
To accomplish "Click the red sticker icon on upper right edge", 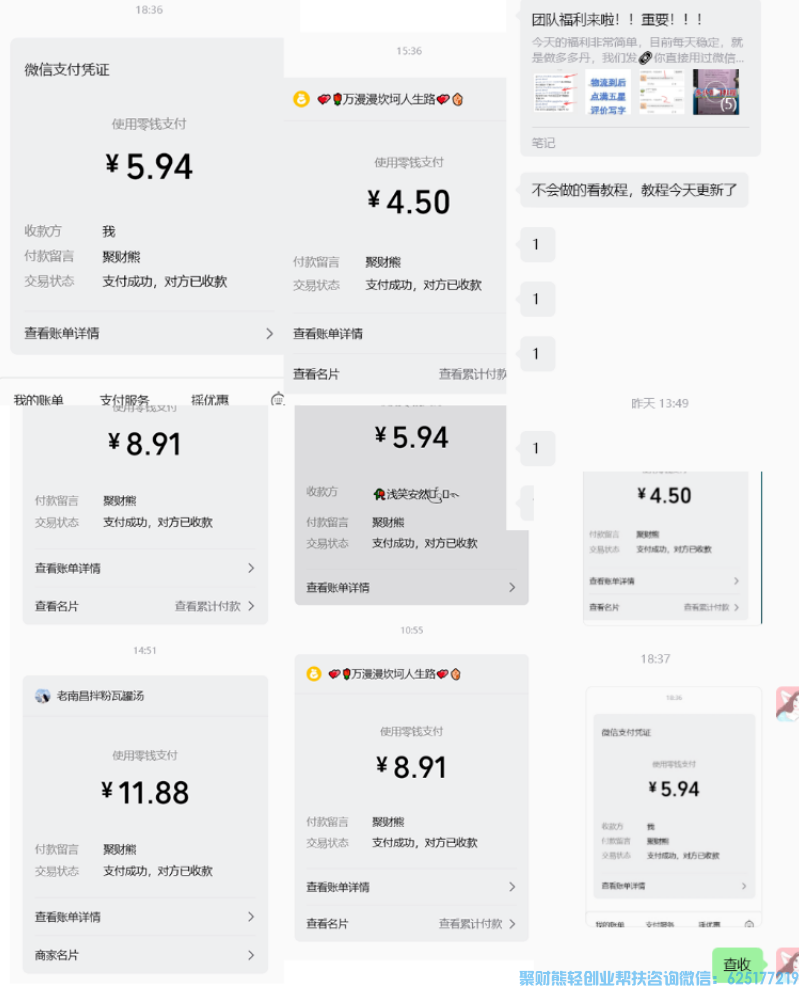I will (x=788, y=702).
